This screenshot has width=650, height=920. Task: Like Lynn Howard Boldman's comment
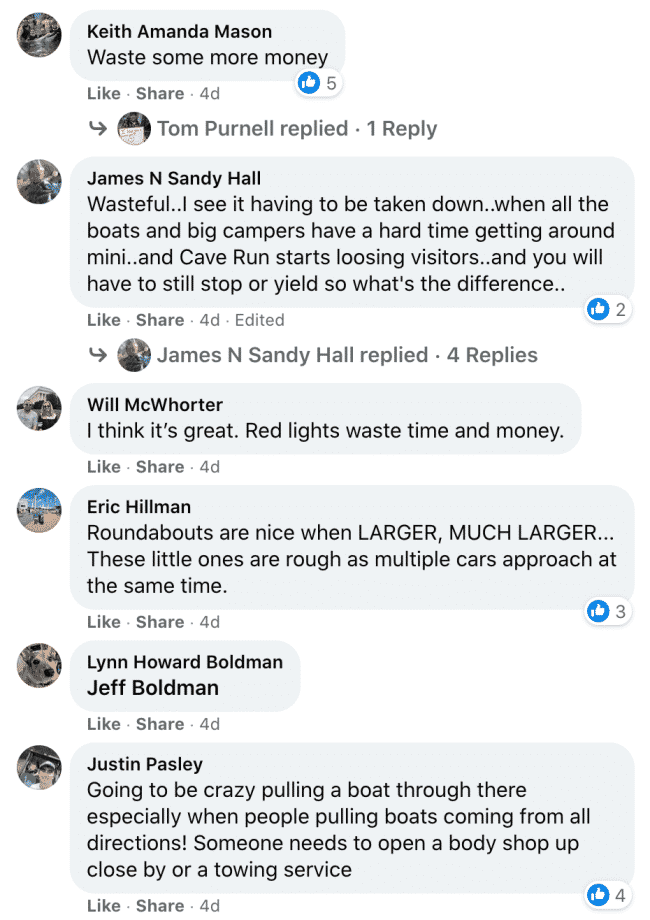tap(103, 724)
